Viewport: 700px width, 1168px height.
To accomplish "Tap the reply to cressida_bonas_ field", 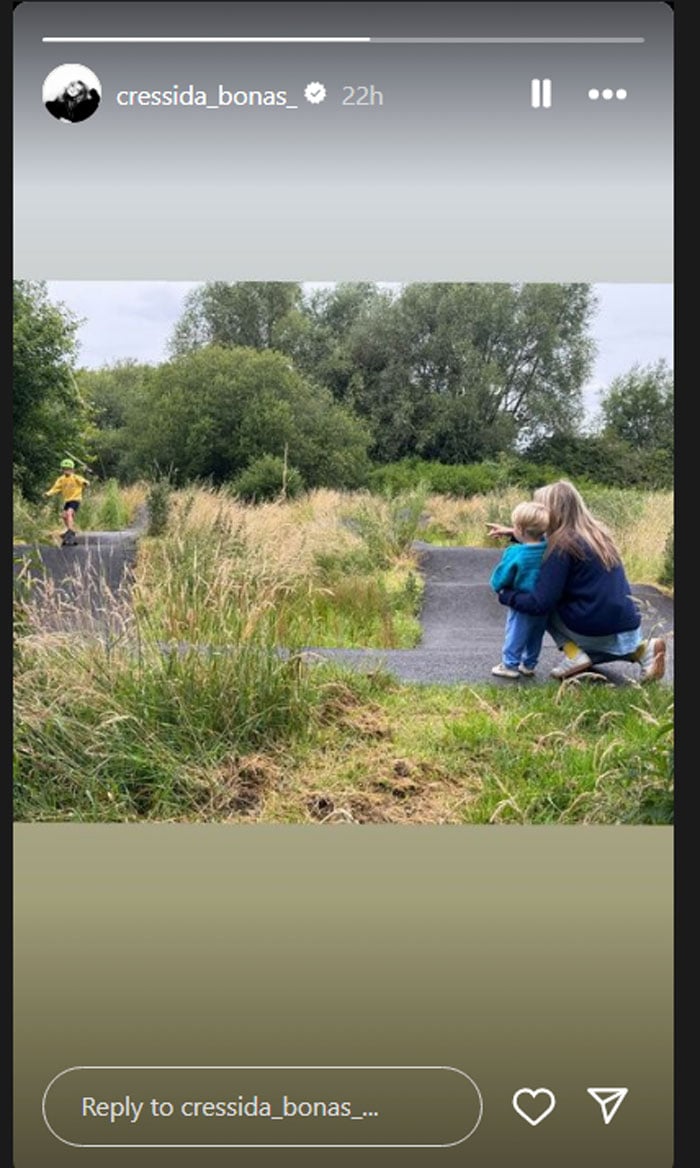I will click(262, 1106).
